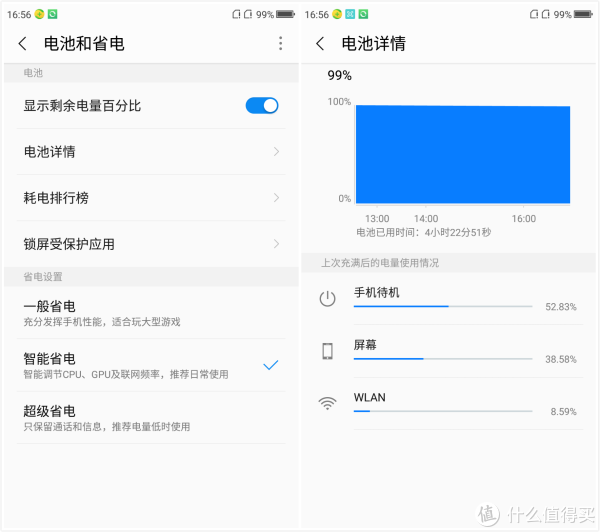
Task: Go back from the 电池和省电 page
Action: click(23, 44)
